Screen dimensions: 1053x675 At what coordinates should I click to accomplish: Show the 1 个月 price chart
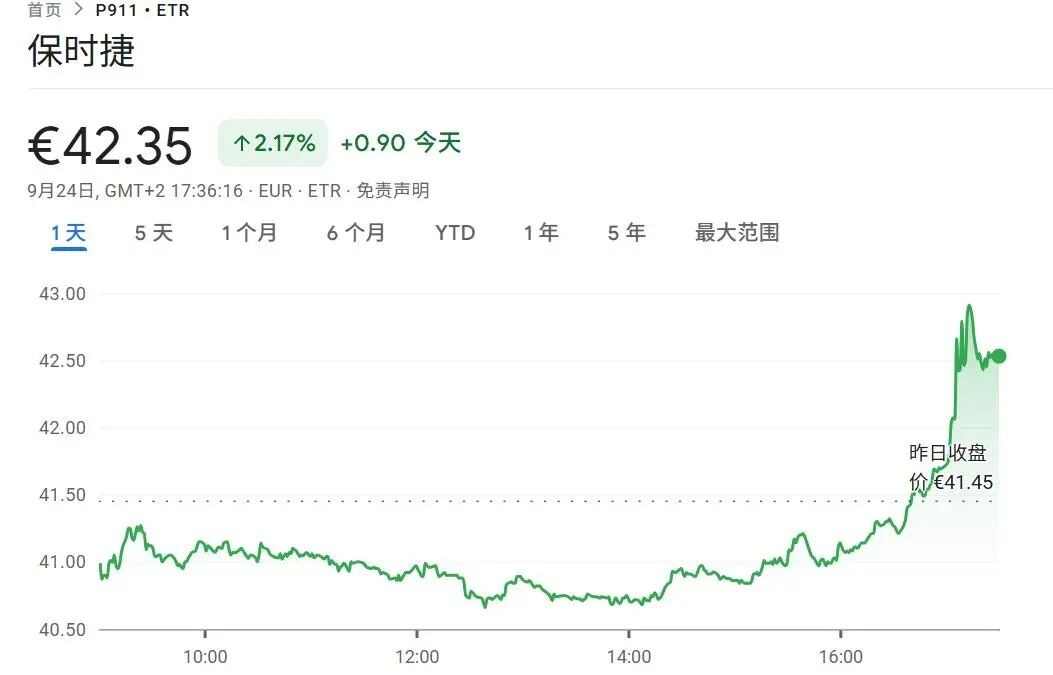pyautogui.click(x=249, y=233)
